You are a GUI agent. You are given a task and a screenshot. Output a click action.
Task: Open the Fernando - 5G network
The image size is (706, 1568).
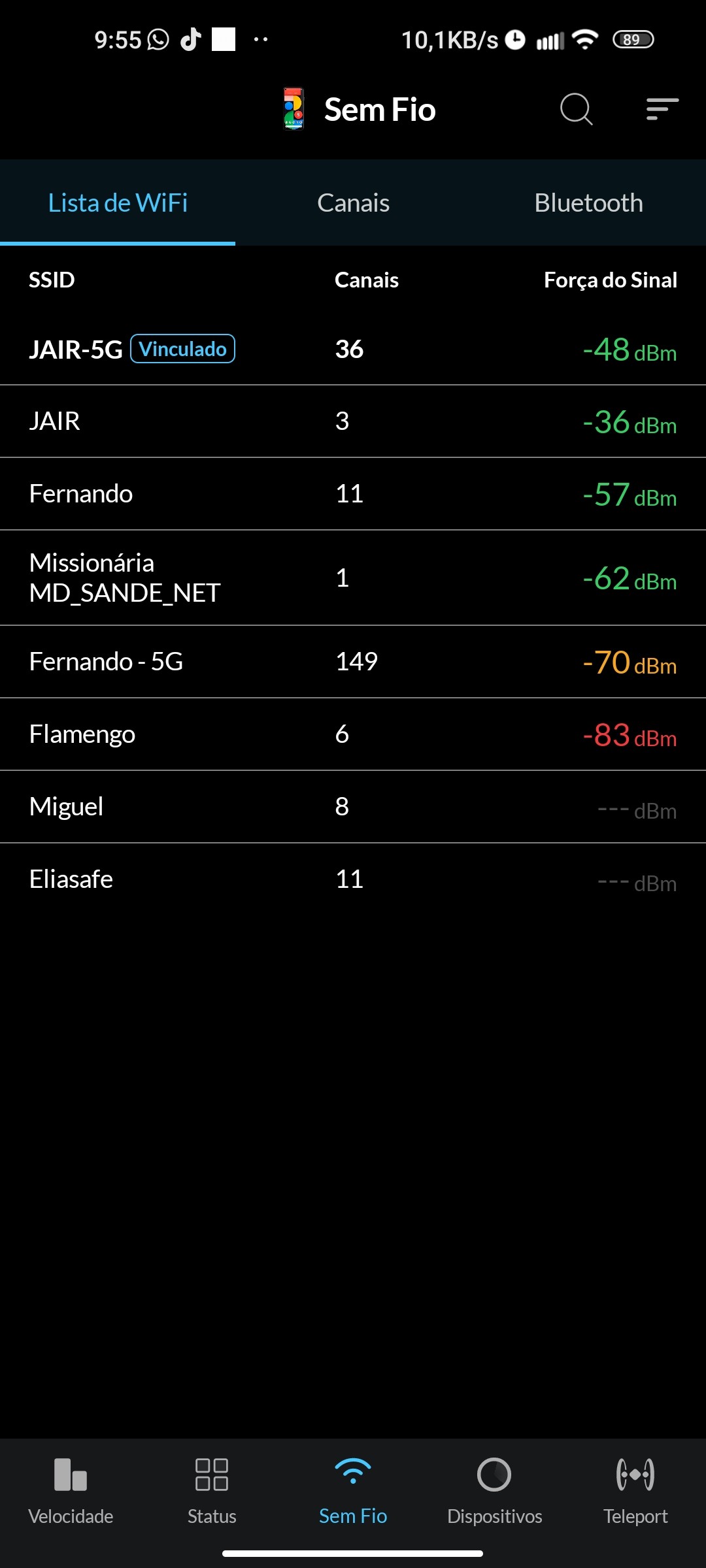[x=353, y=662]
